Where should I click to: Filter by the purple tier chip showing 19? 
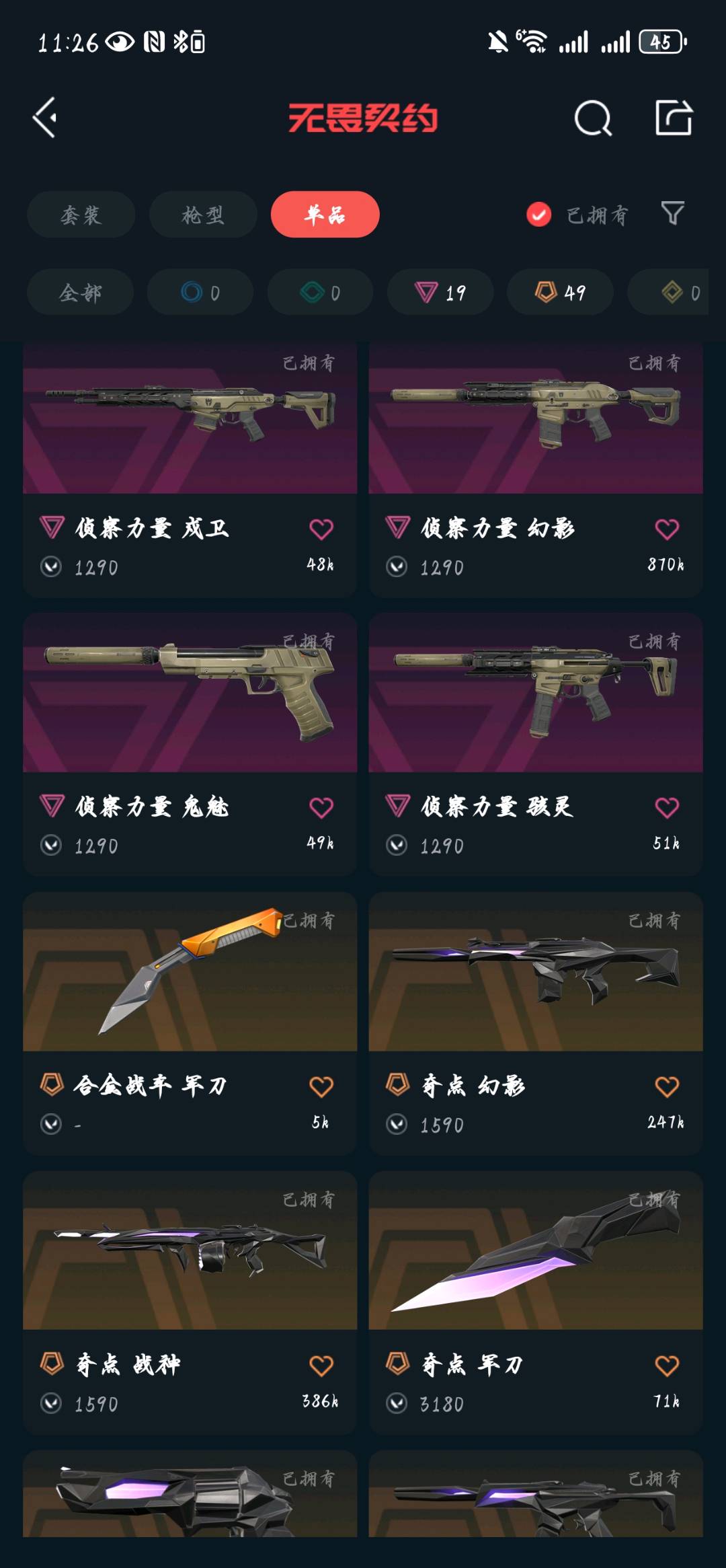click(x=440, y=293)
